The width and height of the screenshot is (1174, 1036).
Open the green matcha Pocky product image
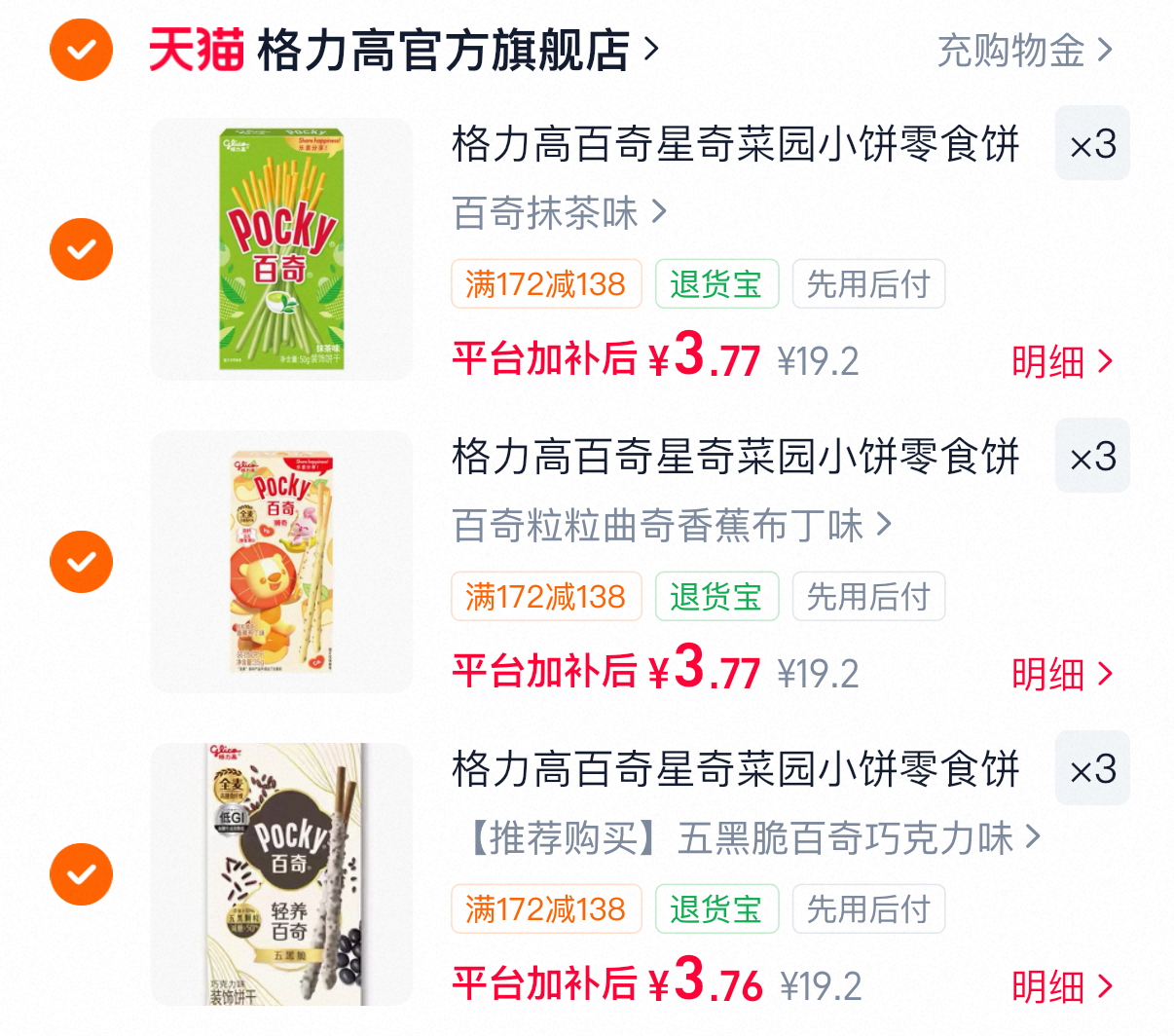282,249
